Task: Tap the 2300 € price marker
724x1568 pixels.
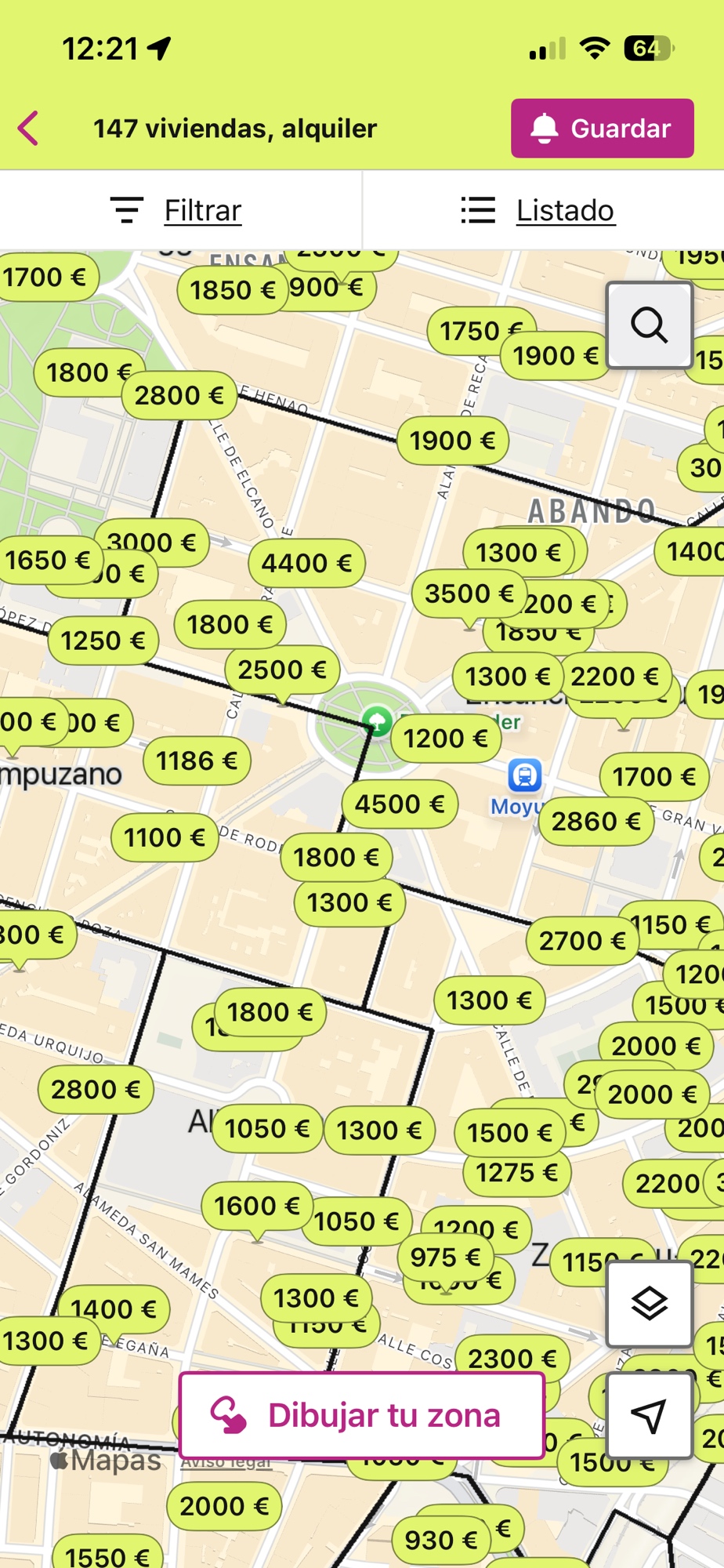Action: coord(512,1358)
